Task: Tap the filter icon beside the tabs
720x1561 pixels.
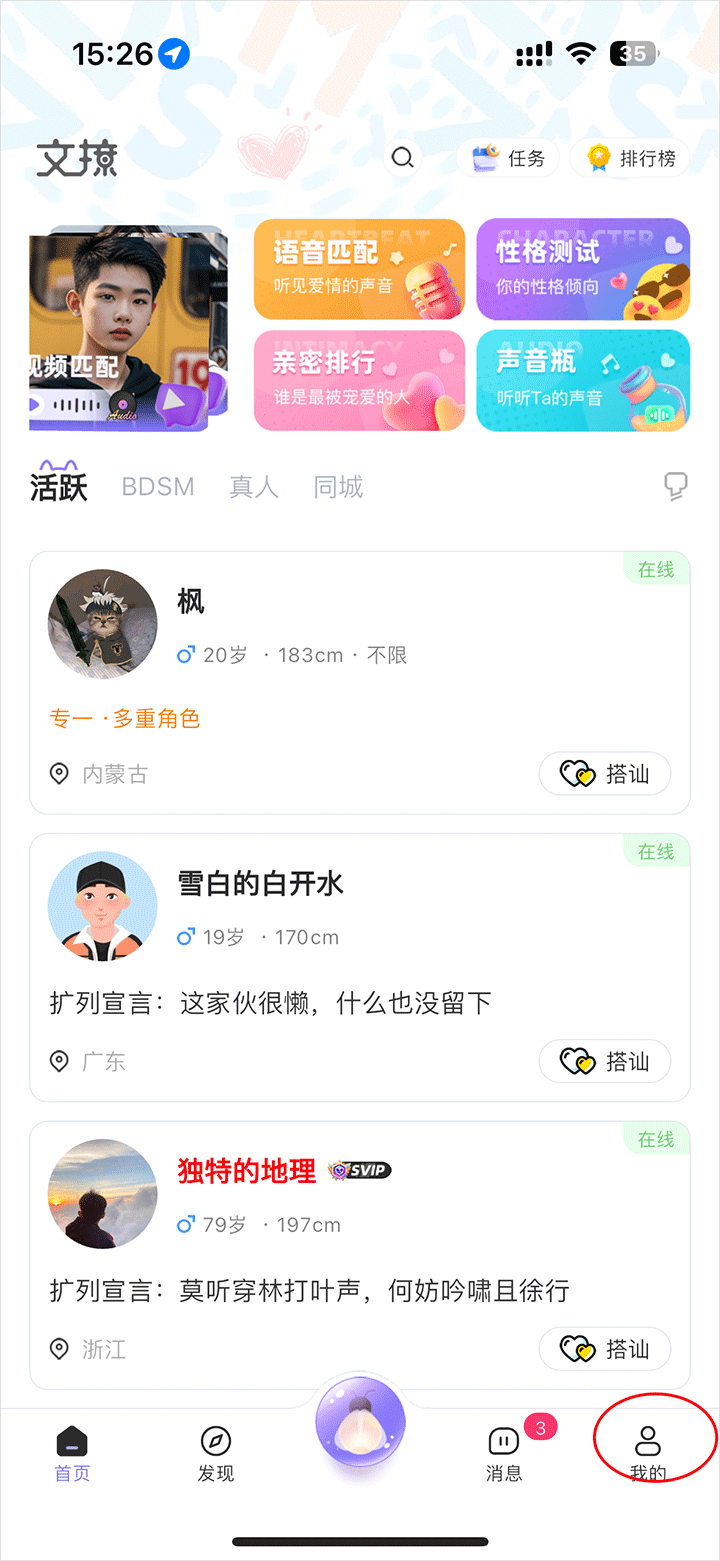Action: [x=676, y=486]
